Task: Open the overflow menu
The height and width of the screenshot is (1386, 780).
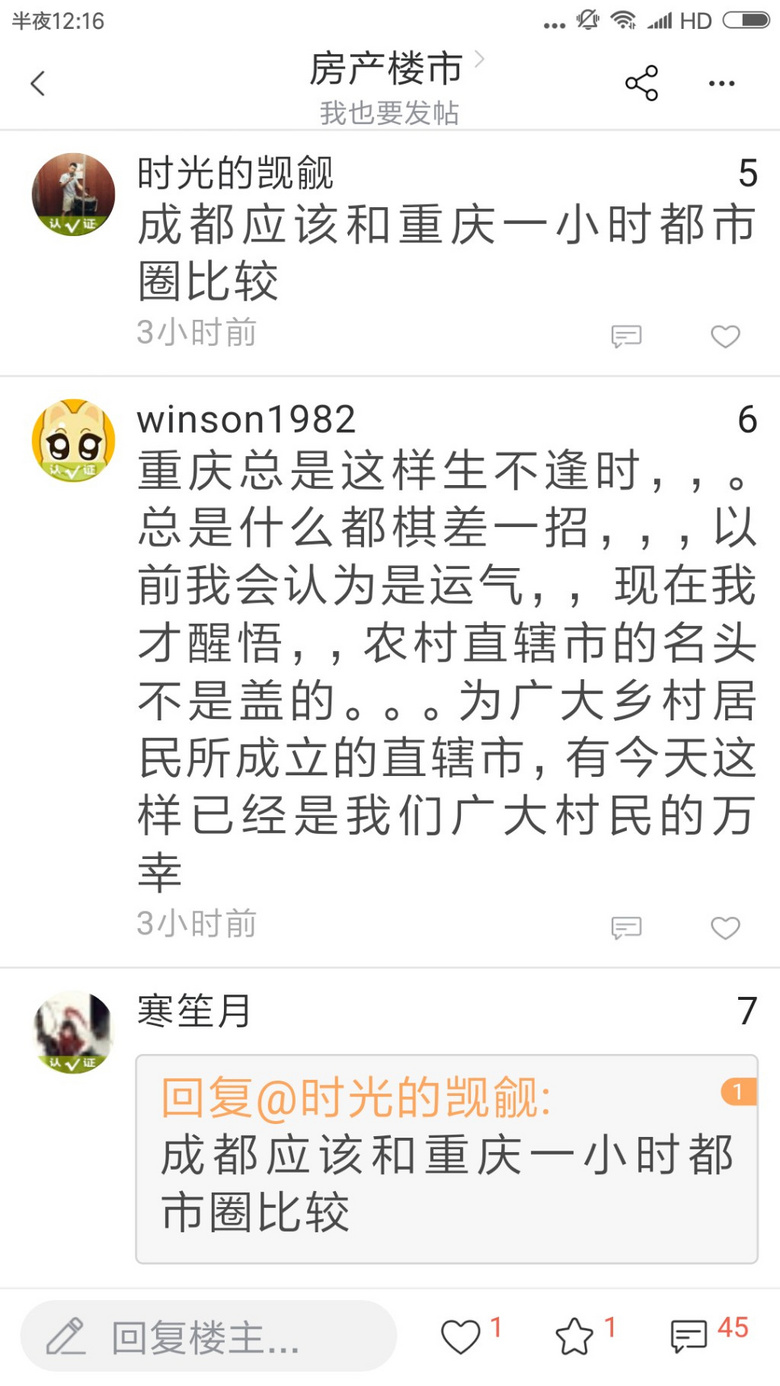Action: point(721,84)
